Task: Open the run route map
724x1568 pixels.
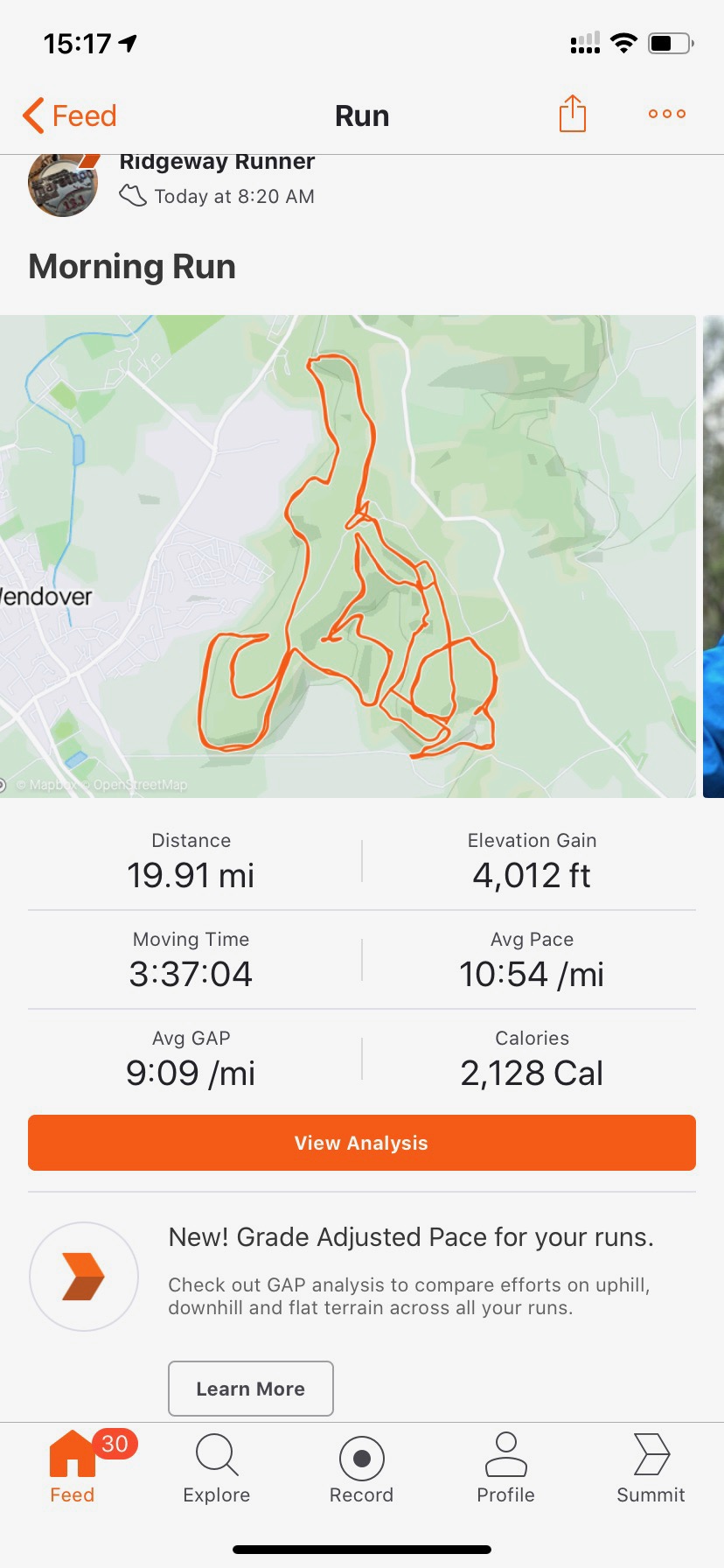Action: point(348,556)
